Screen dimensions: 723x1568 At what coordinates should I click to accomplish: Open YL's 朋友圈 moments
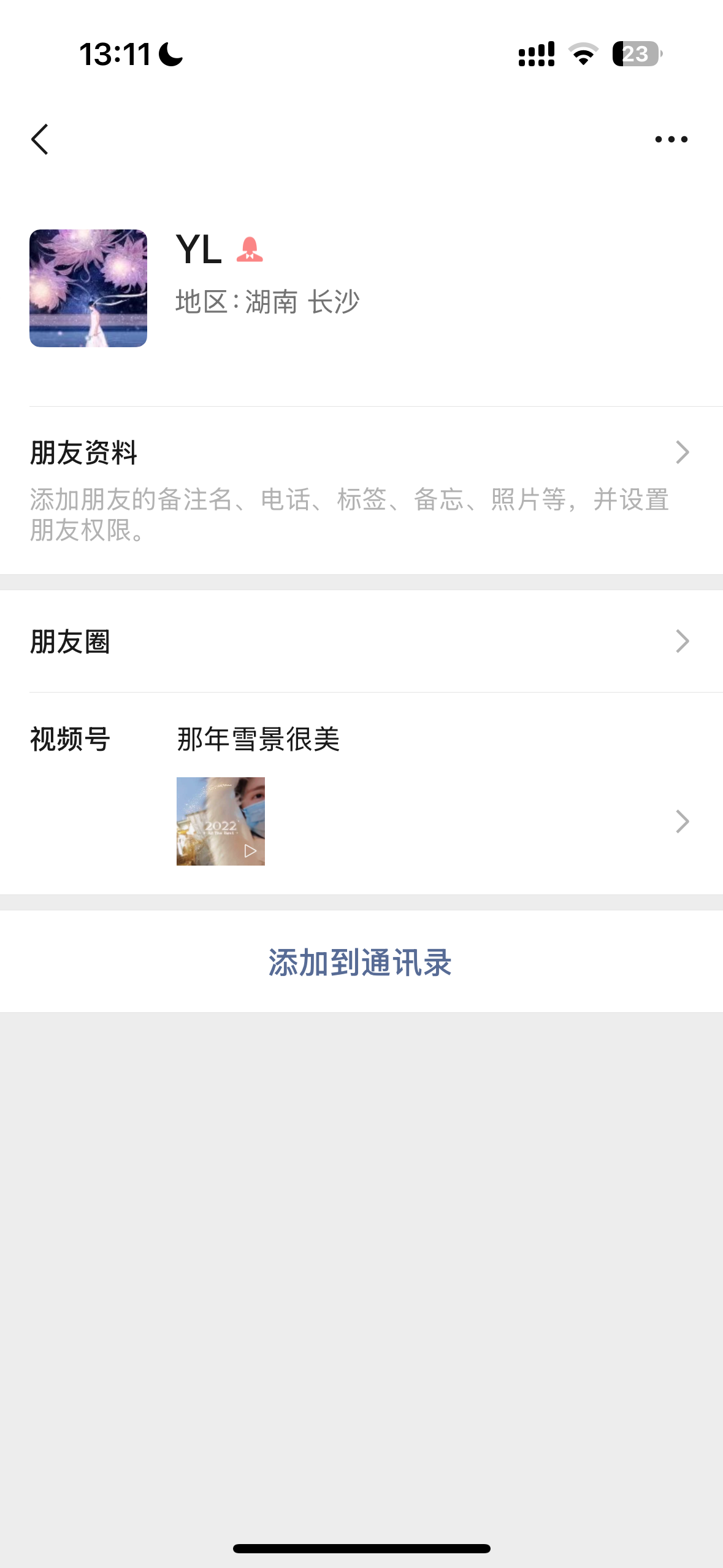point(361,642)
